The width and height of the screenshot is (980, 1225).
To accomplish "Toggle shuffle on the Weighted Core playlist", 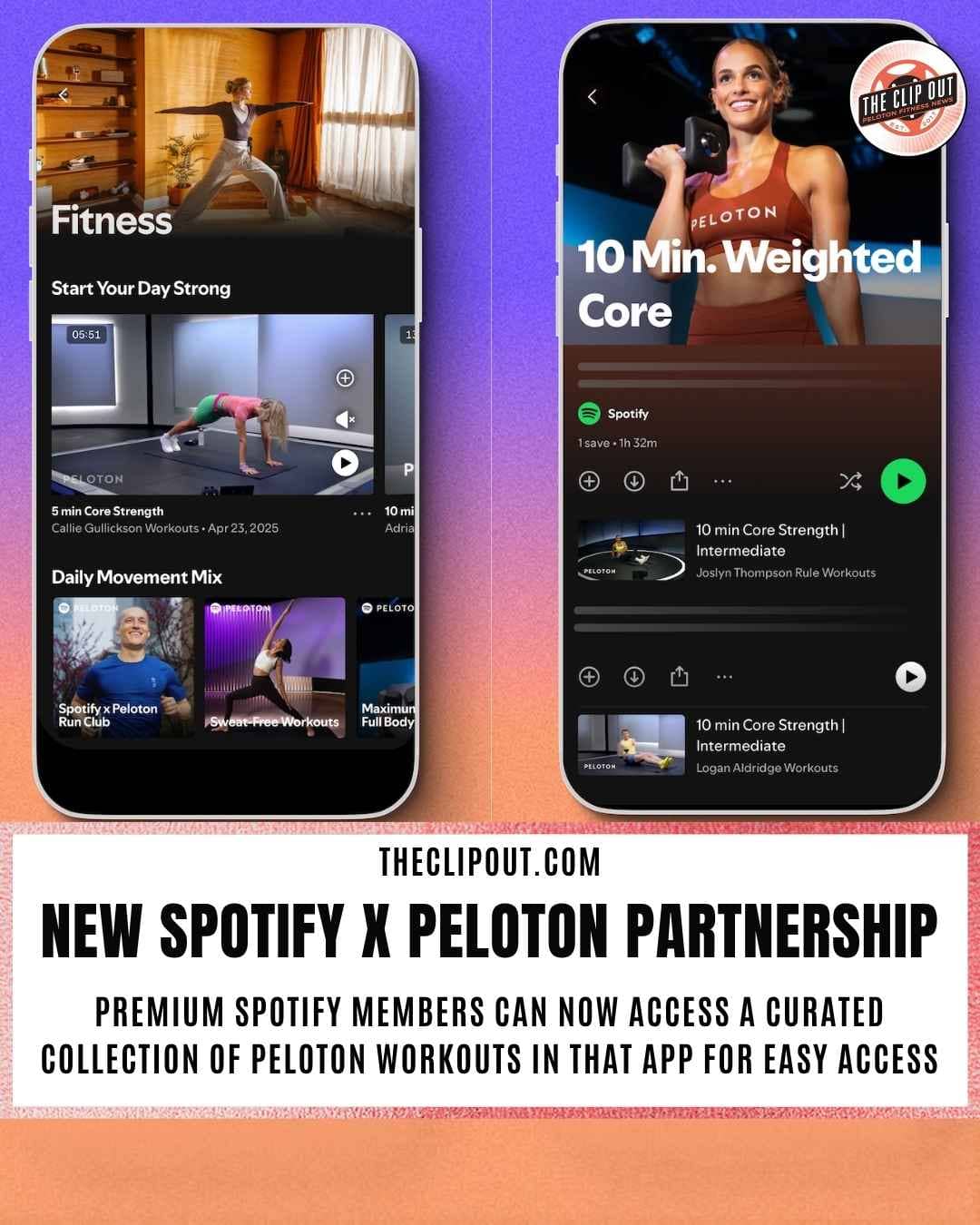I will click(x=850, y=481).
